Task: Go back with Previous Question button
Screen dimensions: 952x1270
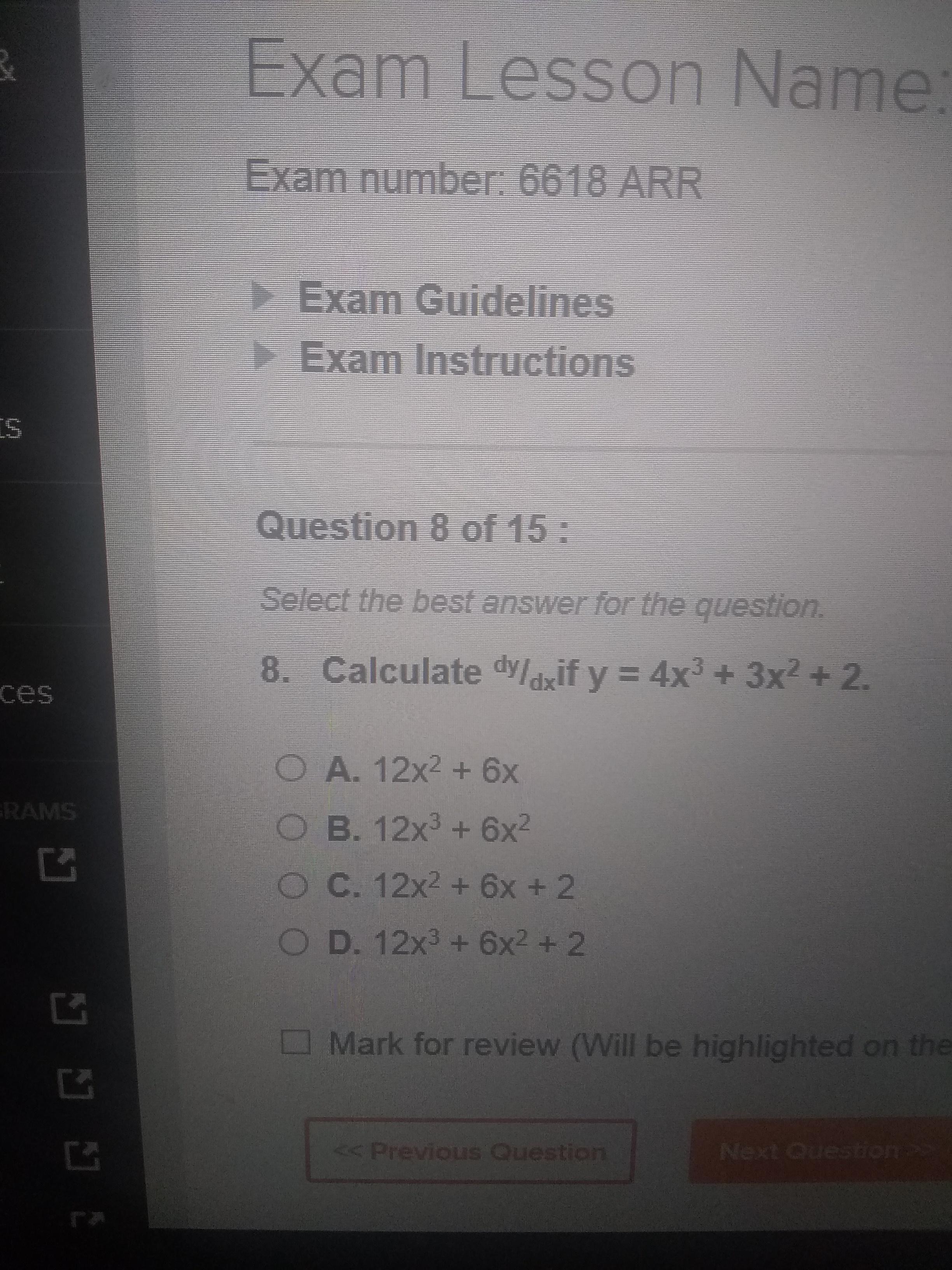Action: [470, 1152]
